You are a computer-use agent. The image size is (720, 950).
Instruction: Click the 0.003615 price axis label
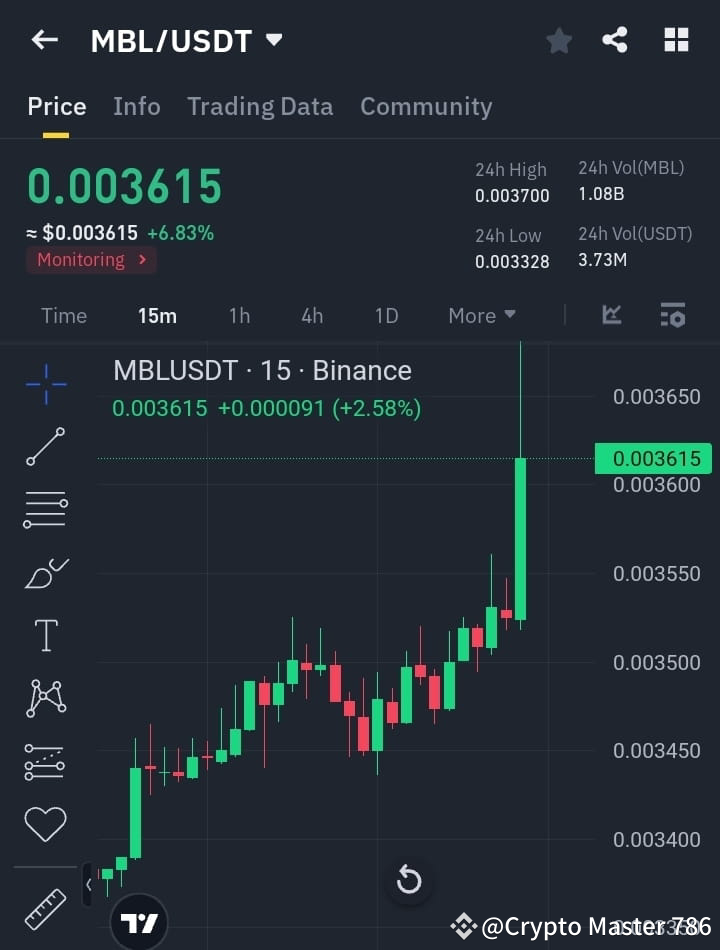653,459
